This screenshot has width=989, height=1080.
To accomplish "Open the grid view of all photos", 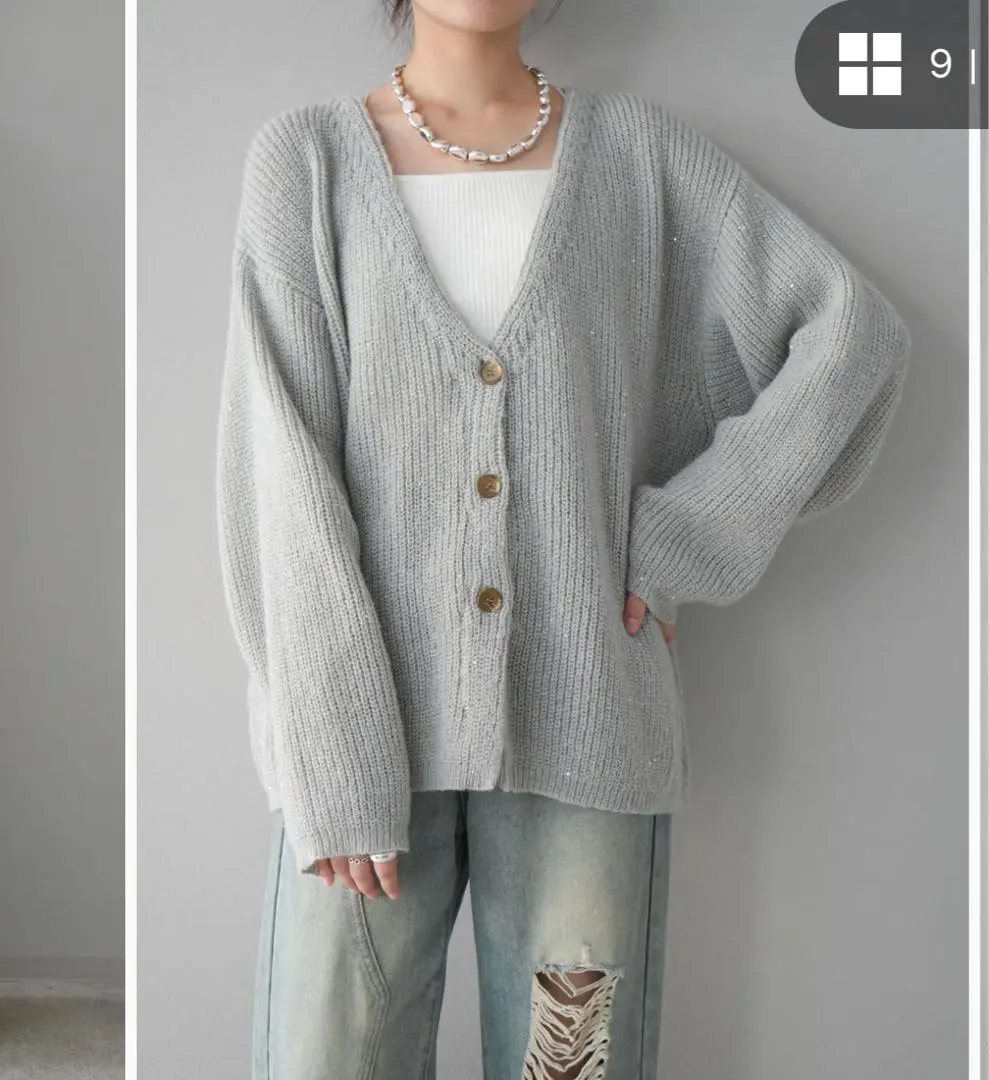I will [x=869, y=64].
